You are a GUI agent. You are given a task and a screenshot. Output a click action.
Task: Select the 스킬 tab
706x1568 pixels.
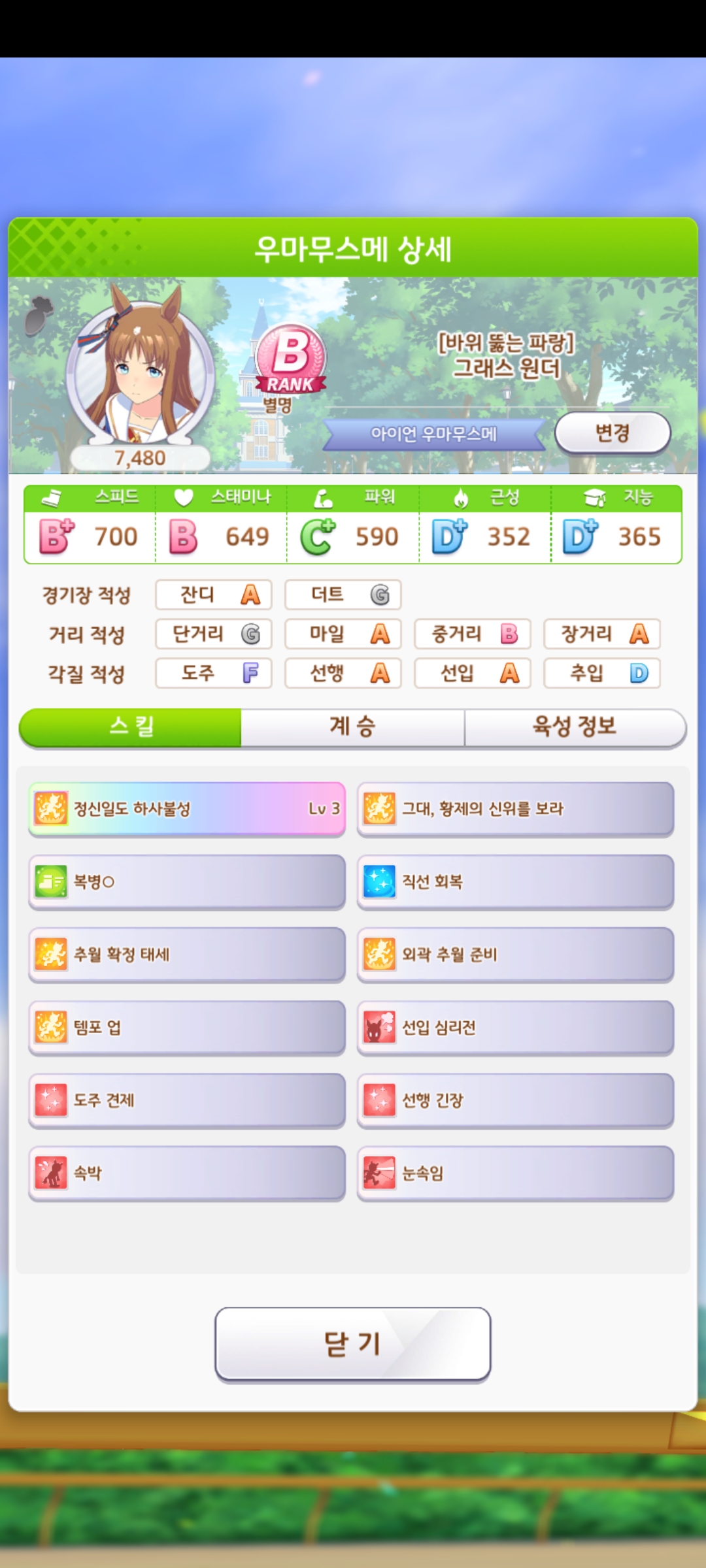tap(131, 727)
